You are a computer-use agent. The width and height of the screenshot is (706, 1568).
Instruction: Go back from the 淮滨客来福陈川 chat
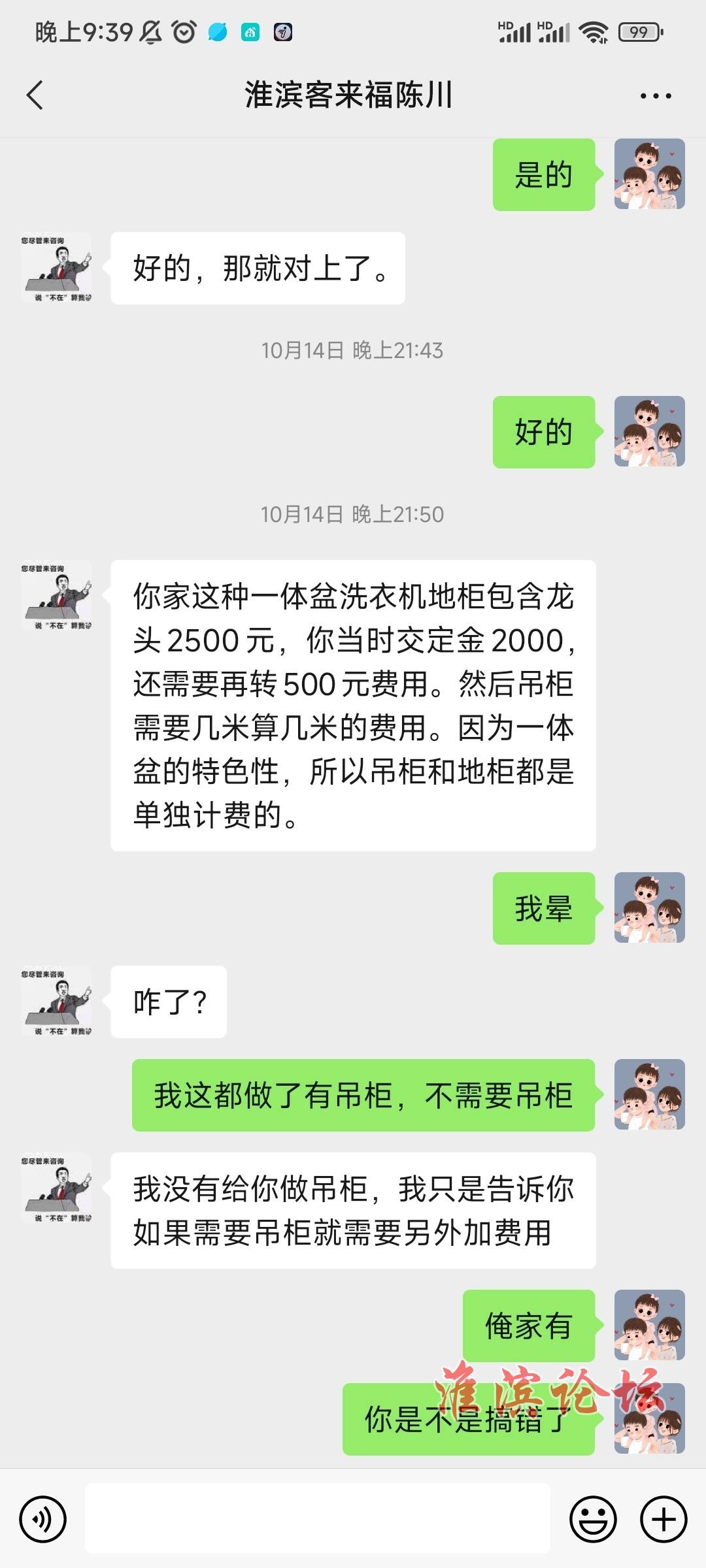(x=35, y=95)
